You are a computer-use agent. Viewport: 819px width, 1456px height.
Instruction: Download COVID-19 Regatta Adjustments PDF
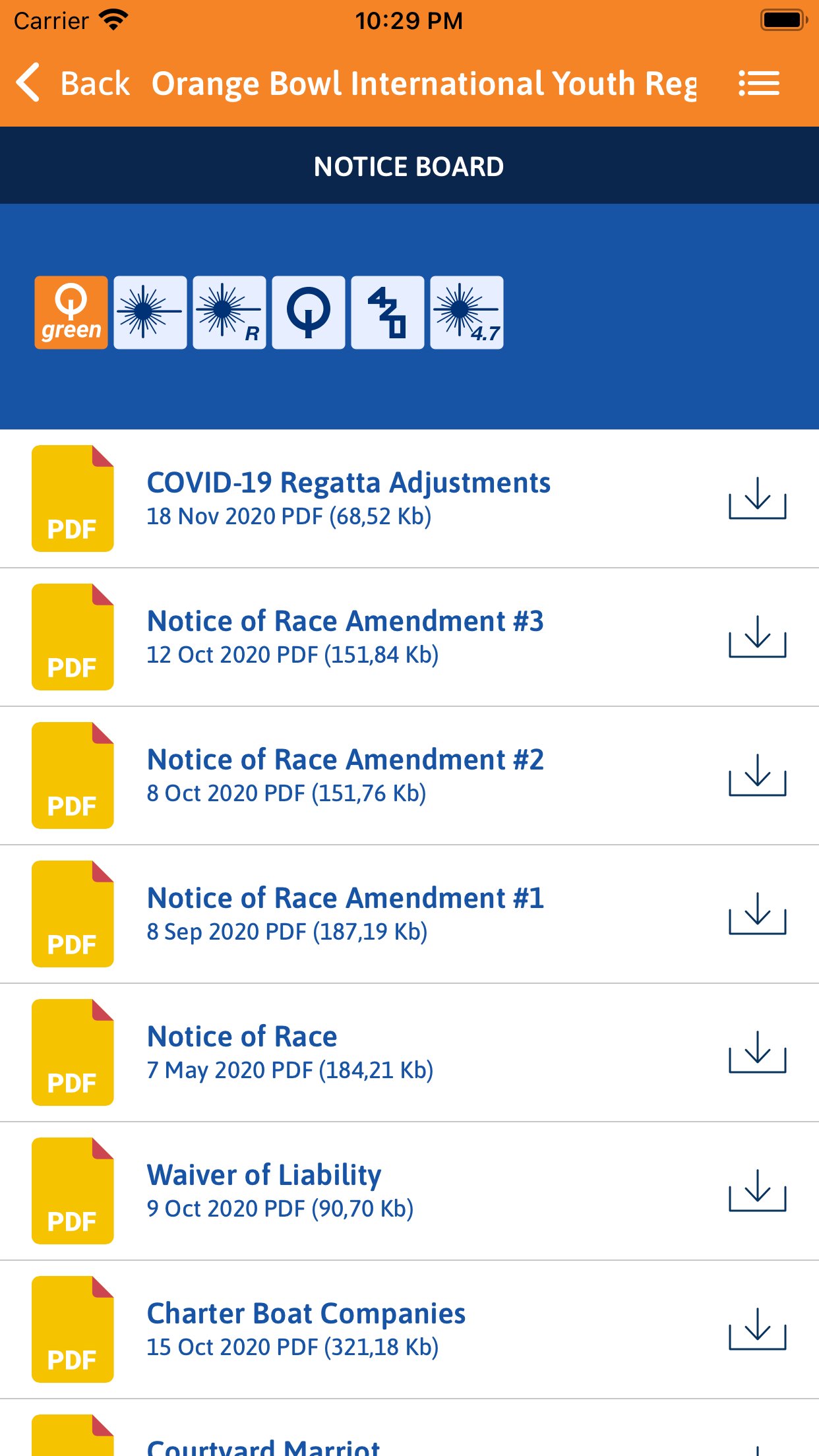point(757,499)
